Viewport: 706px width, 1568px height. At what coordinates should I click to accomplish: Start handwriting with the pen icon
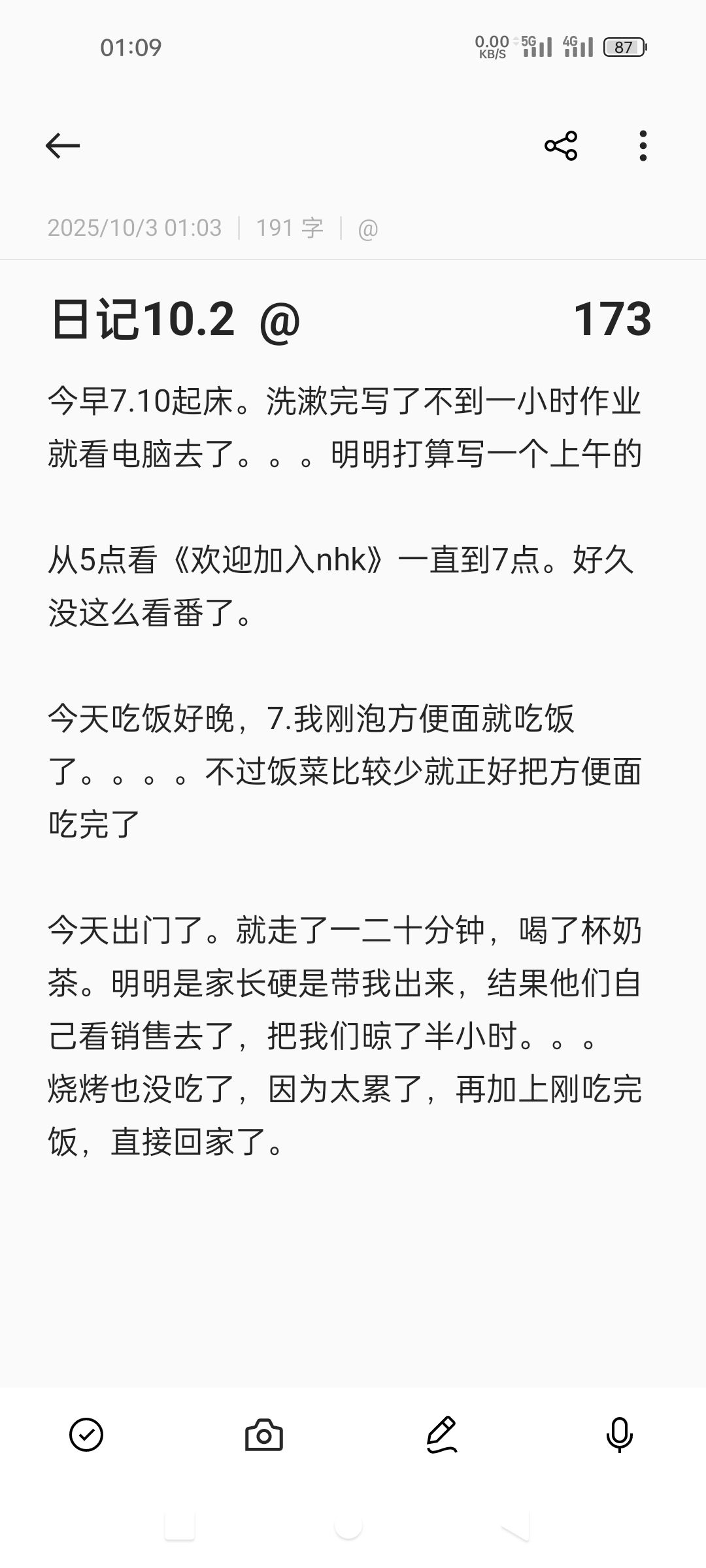click(x=442, y=1435)
